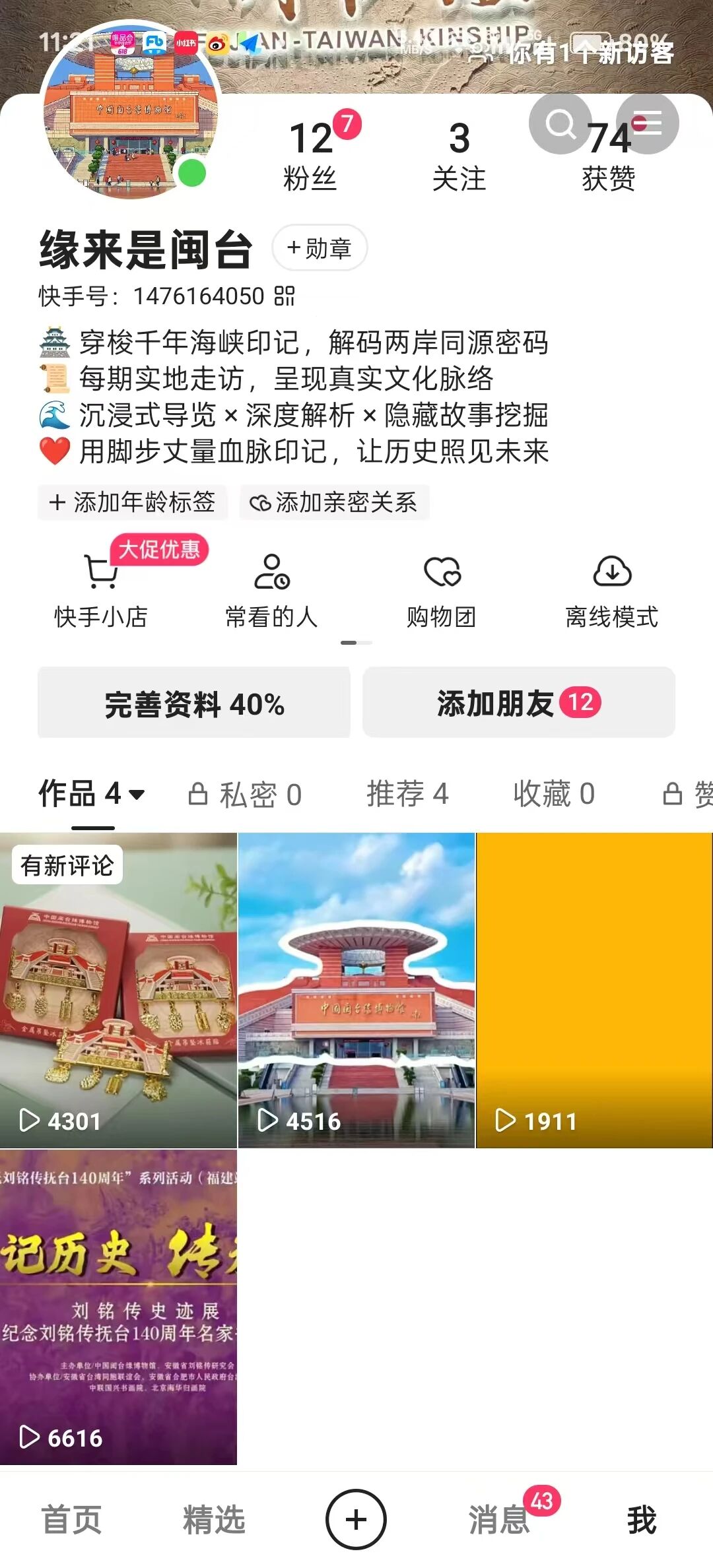
Task: Create a new post with plus button
Action: [x=356, y=1520]
